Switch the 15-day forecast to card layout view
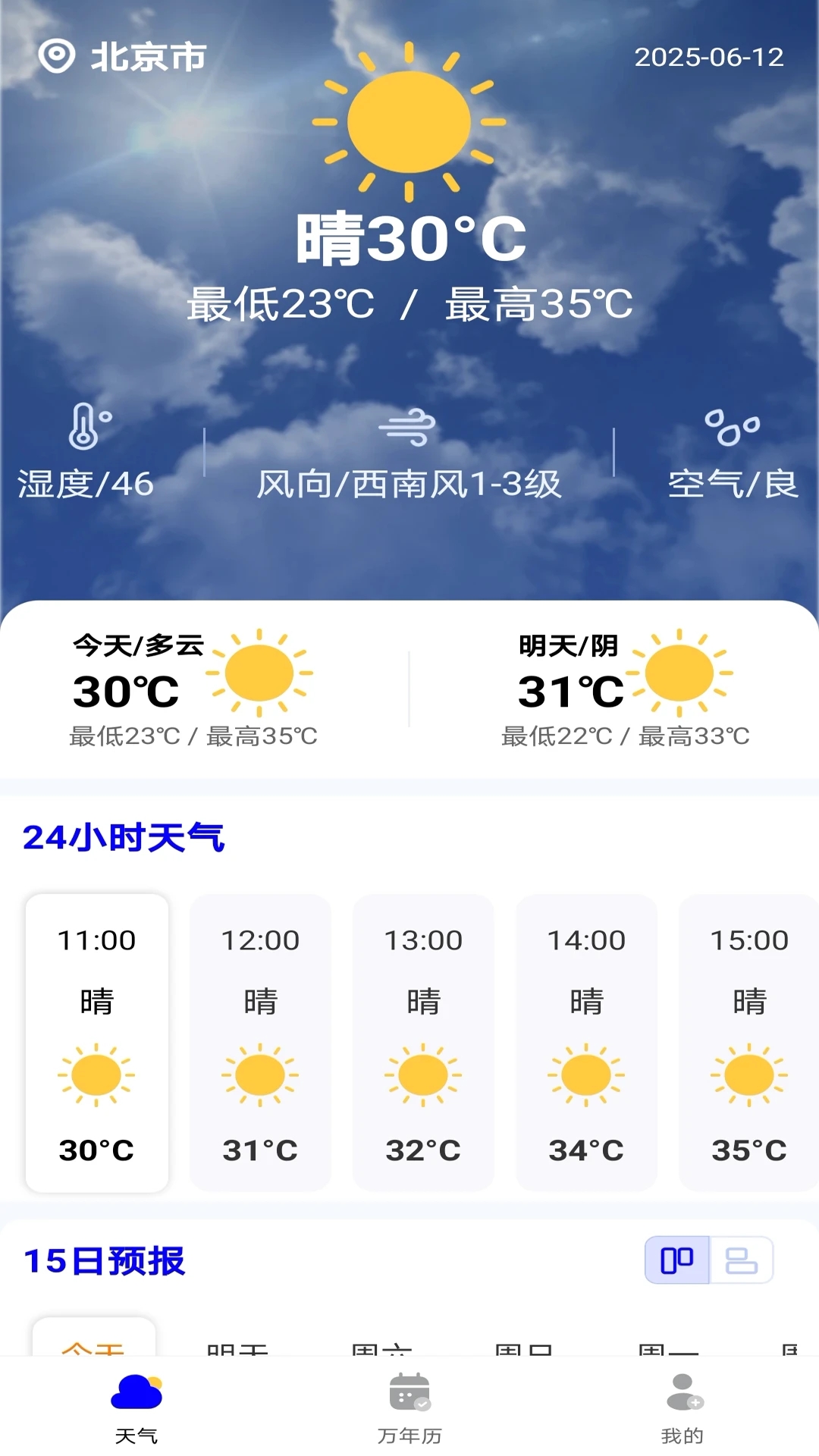Image resolution: width=819 pixels, height=1456 pixels. (x=676, y=1258)
